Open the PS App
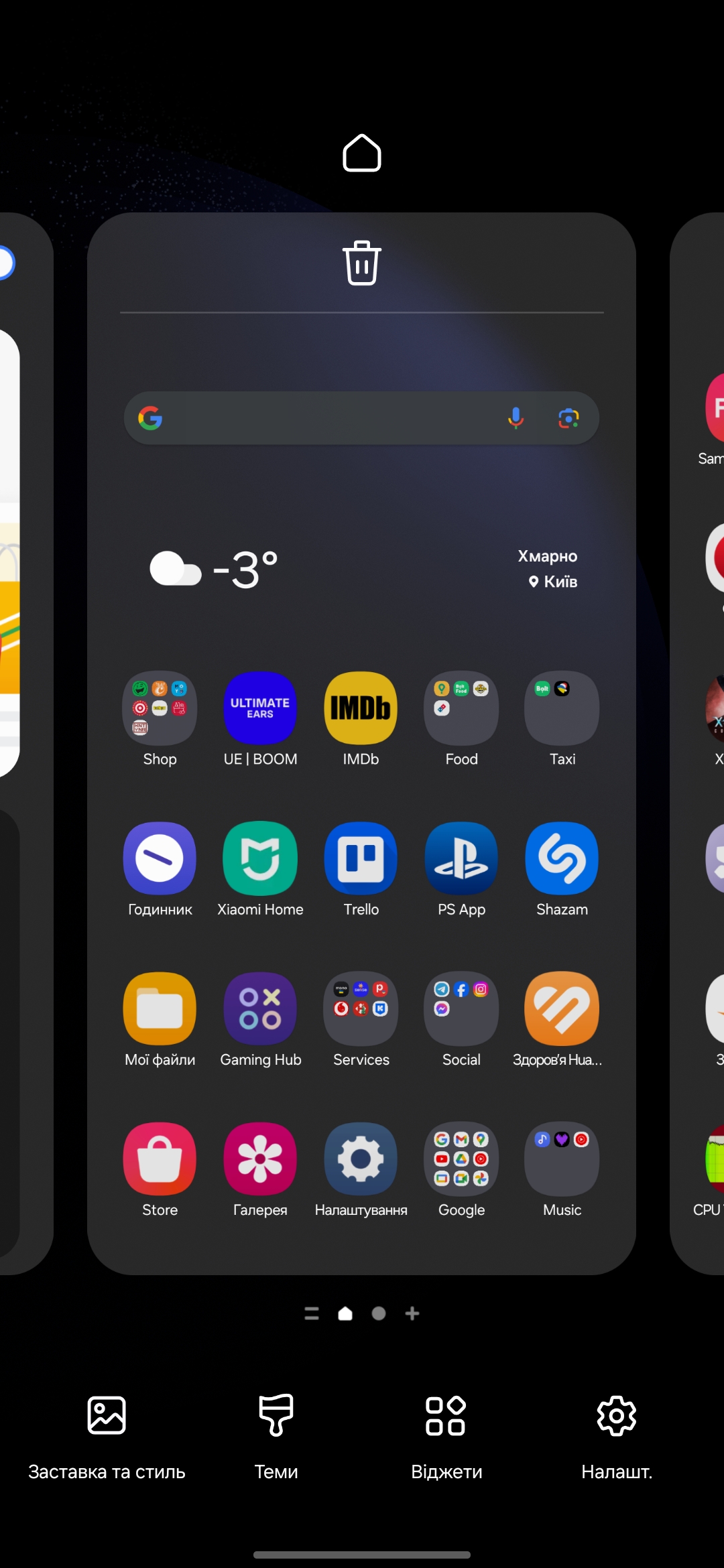Image resolution: width=724 pixels, height=1568 pixels. click(x=461, y=858)
